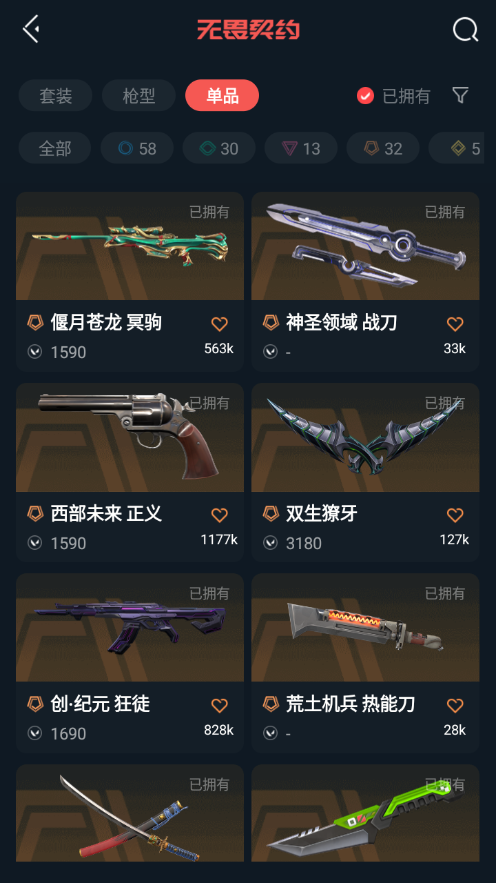
Task: Uncheck the 已拥有 checkbox
Action: pyautogui.click(x=365, y=96)
